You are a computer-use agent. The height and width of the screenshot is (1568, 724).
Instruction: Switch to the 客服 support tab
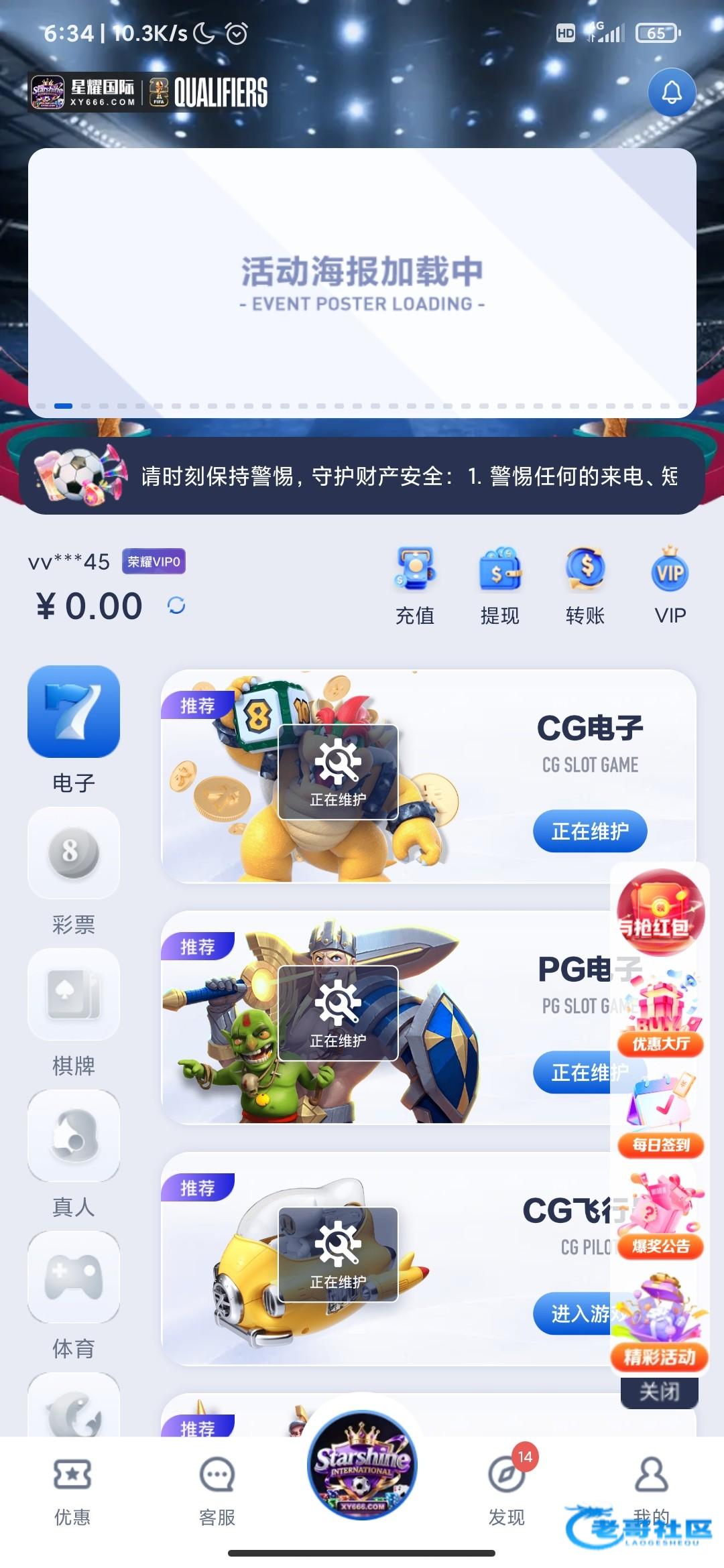point(217,1490)
